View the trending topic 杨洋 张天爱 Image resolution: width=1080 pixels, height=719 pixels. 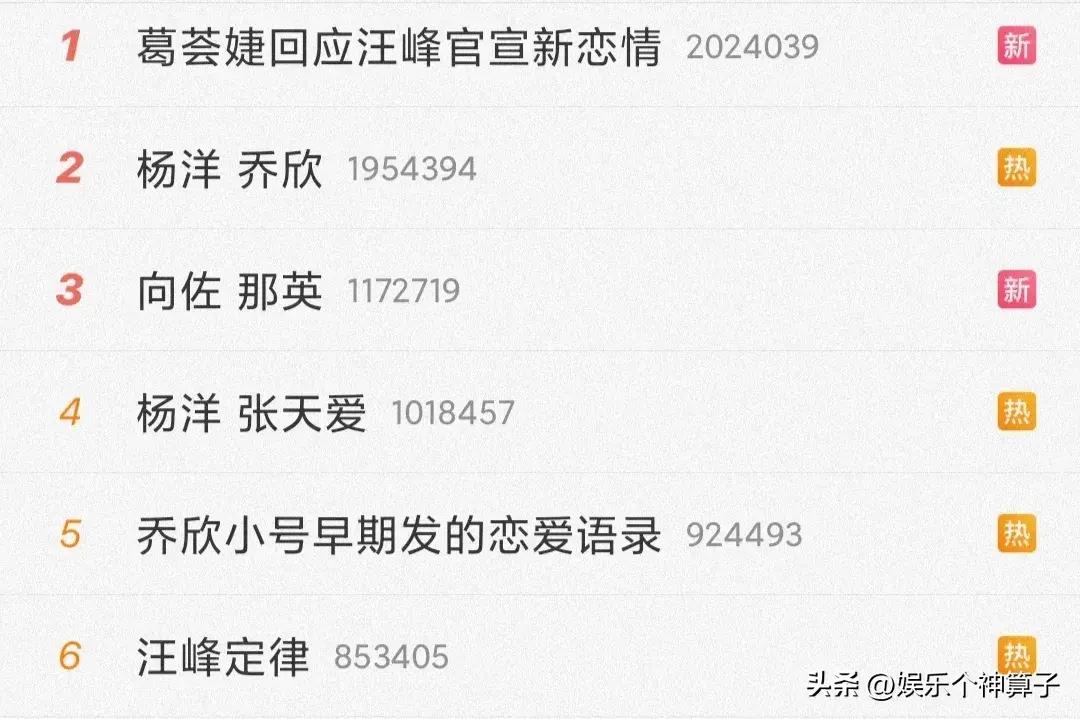pyautogui.click(x=252, y=413)
